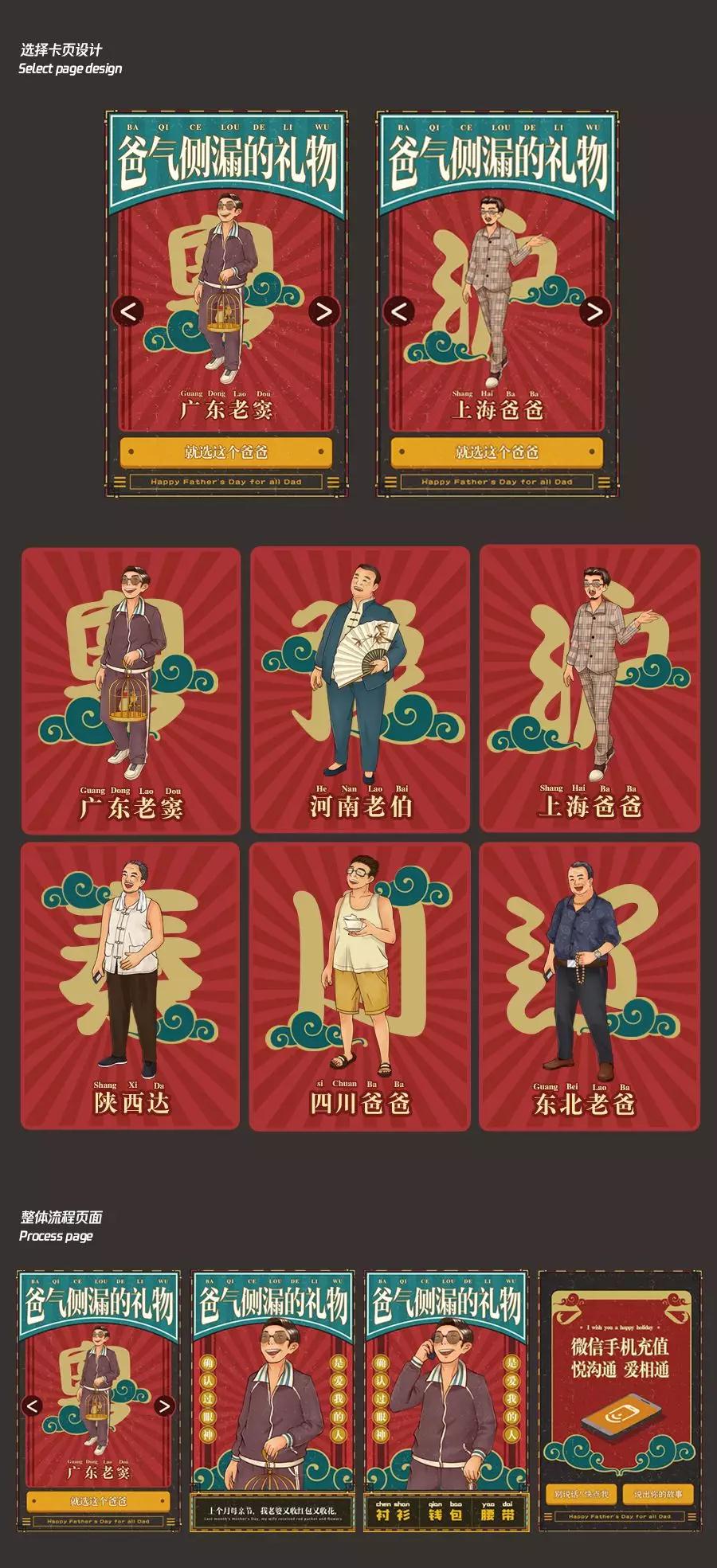Screen dimensions: 717x1568
Task: Click the left carousel arrow on 广东老窦 card
Action: pyautogui.click(x=127, y=311)
